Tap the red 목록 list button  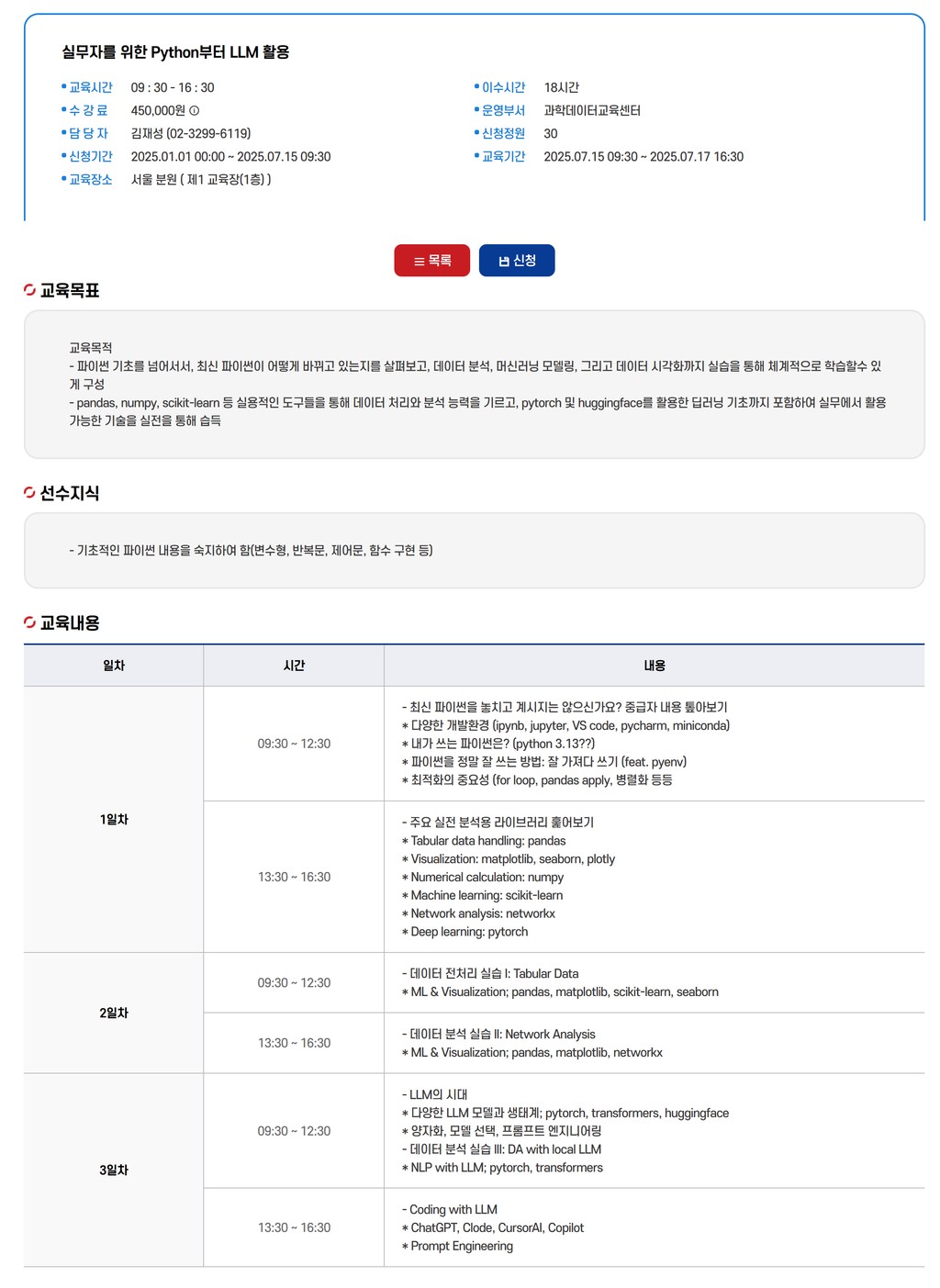[x=431, y=261]
